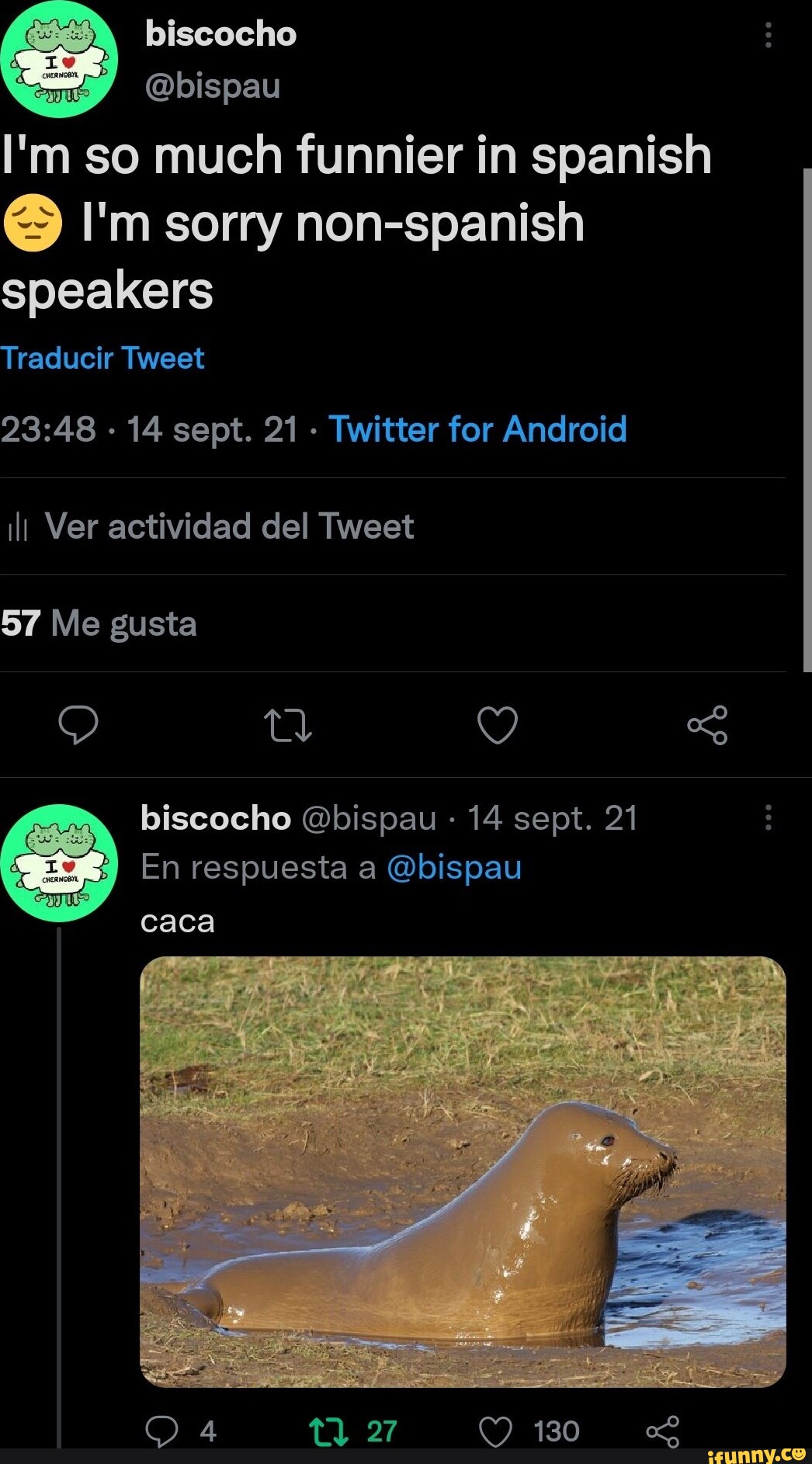Open the reply composer for the tweet
812x1464 pixels.
point(79,726)
